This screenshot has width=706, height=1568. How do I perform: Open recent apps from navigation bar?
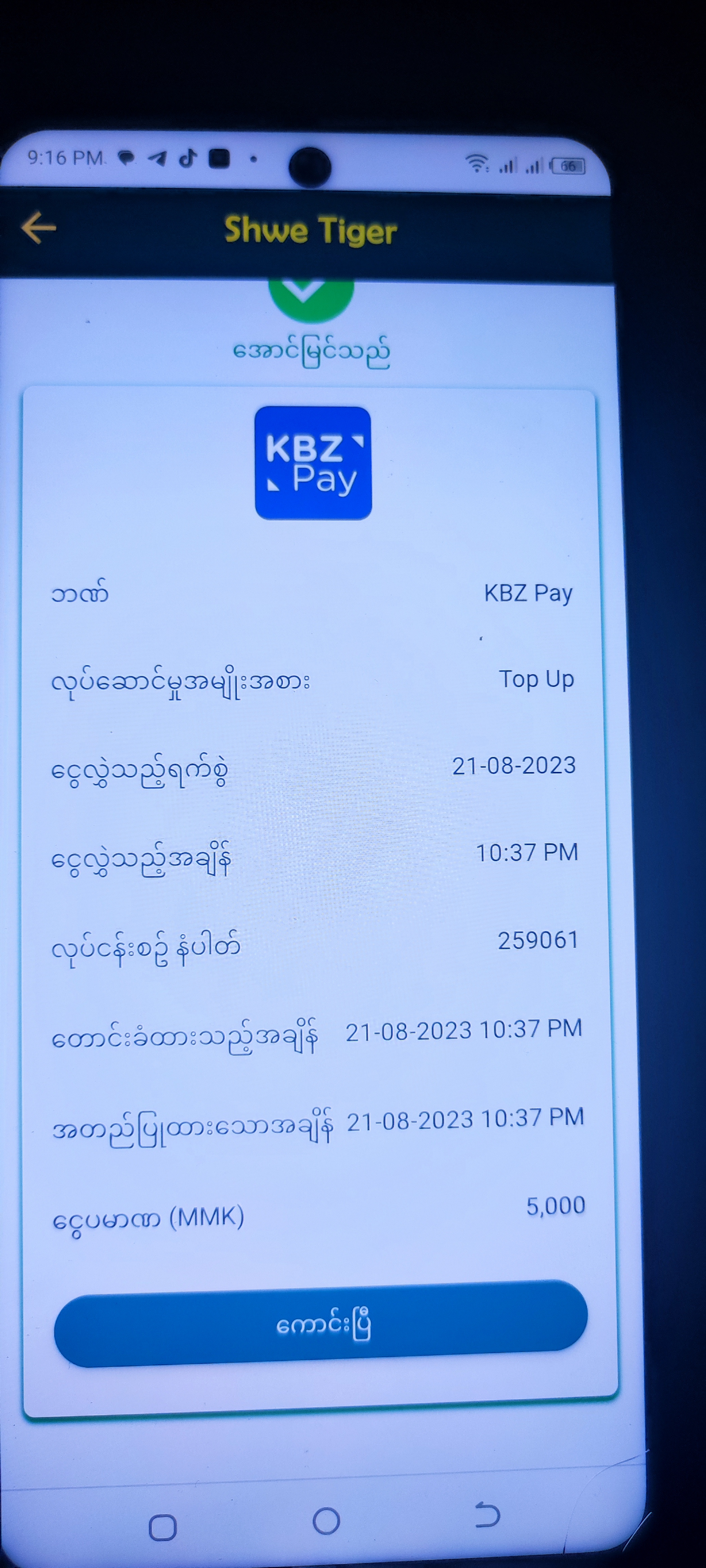163,1527
